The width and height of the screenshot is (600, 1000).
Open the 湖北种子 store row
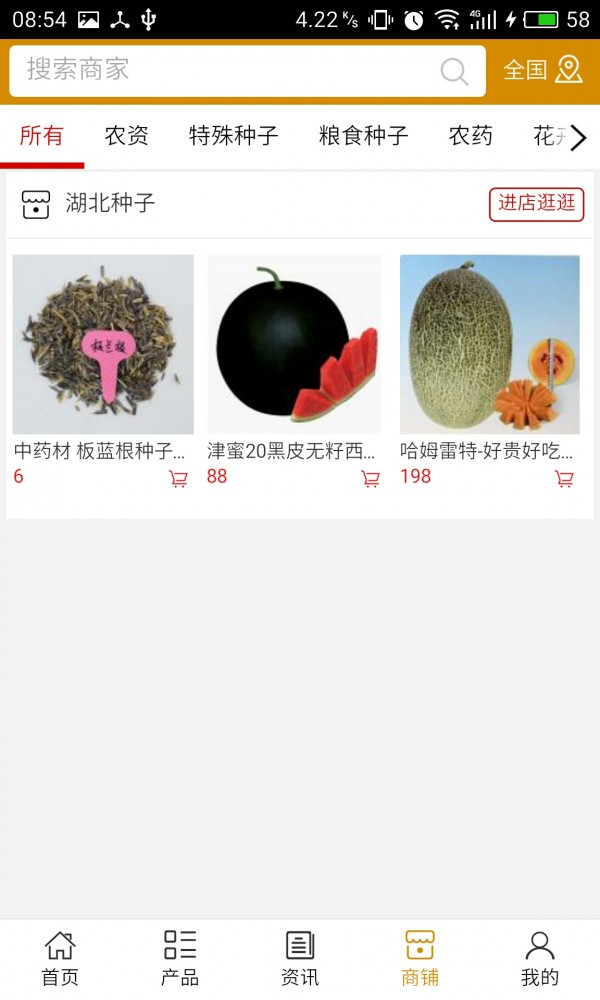click(110, 204)
